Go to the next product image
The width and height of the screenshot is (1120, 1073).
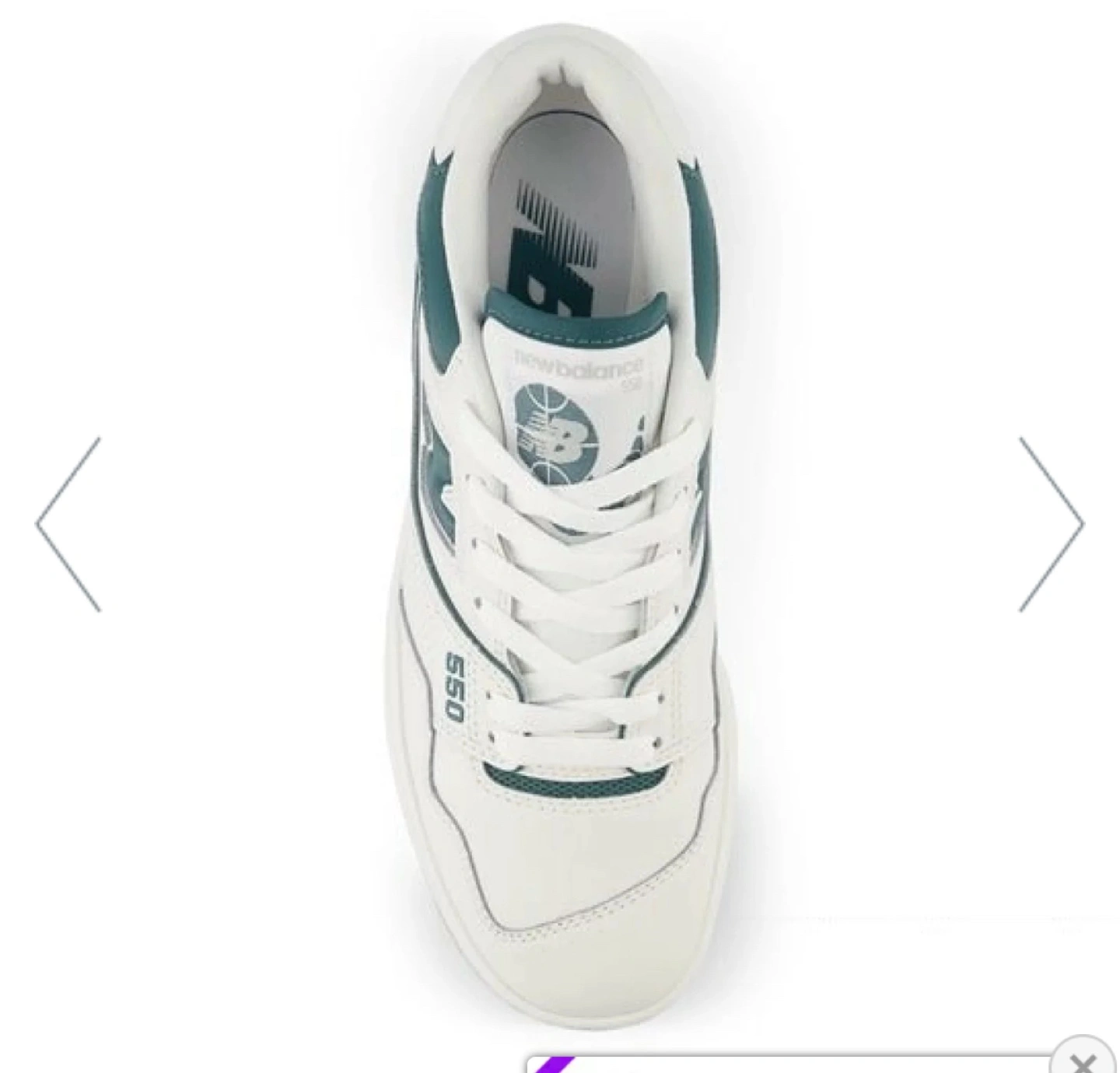(1051, 524)
